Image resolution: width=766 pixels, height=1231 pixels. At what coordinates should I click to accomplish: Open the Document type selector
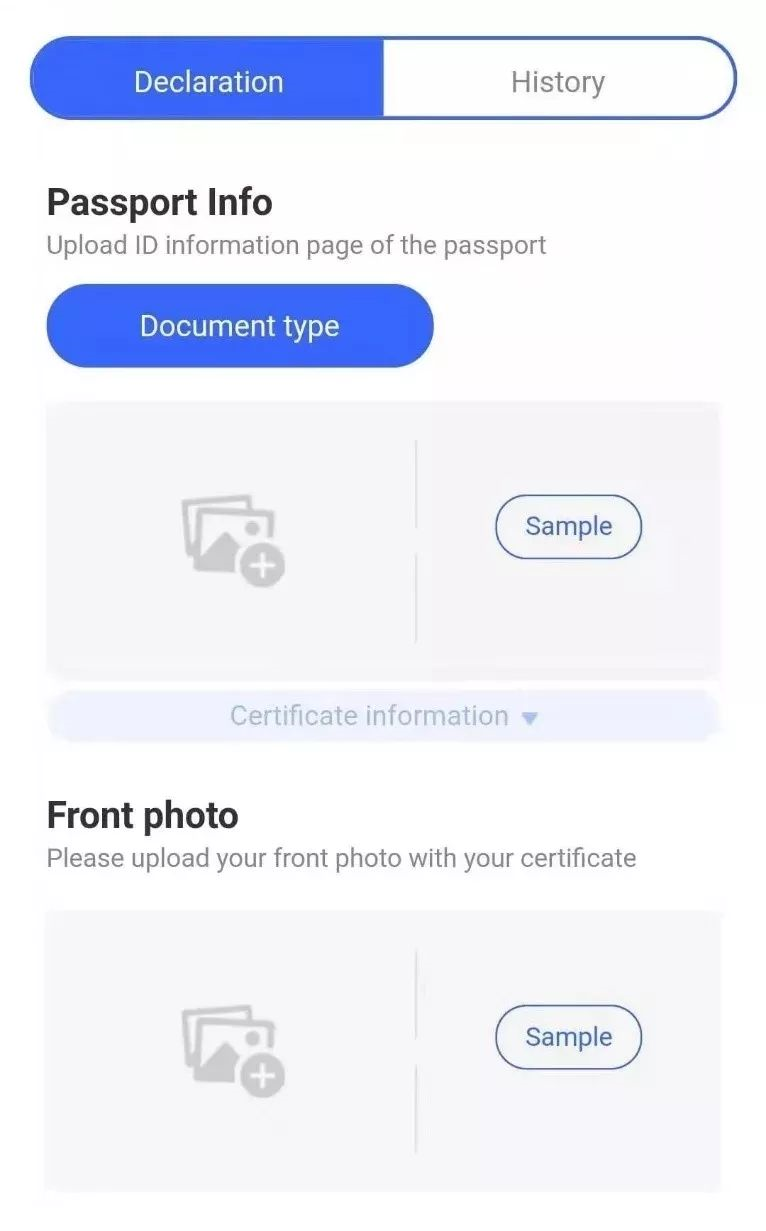(x=240, y=326)
